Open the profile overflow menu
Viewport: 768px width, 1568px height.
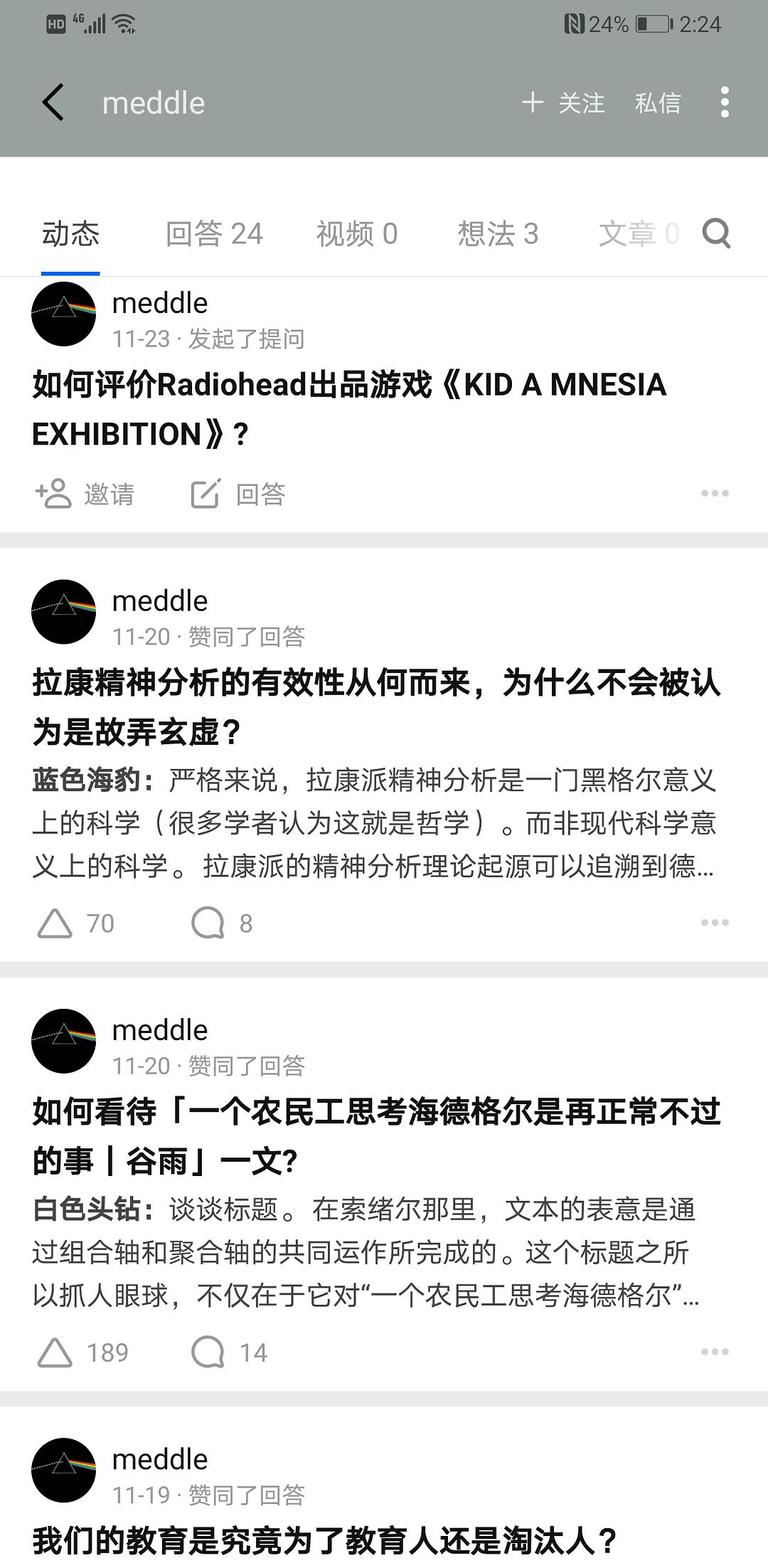tap(724, 102)
